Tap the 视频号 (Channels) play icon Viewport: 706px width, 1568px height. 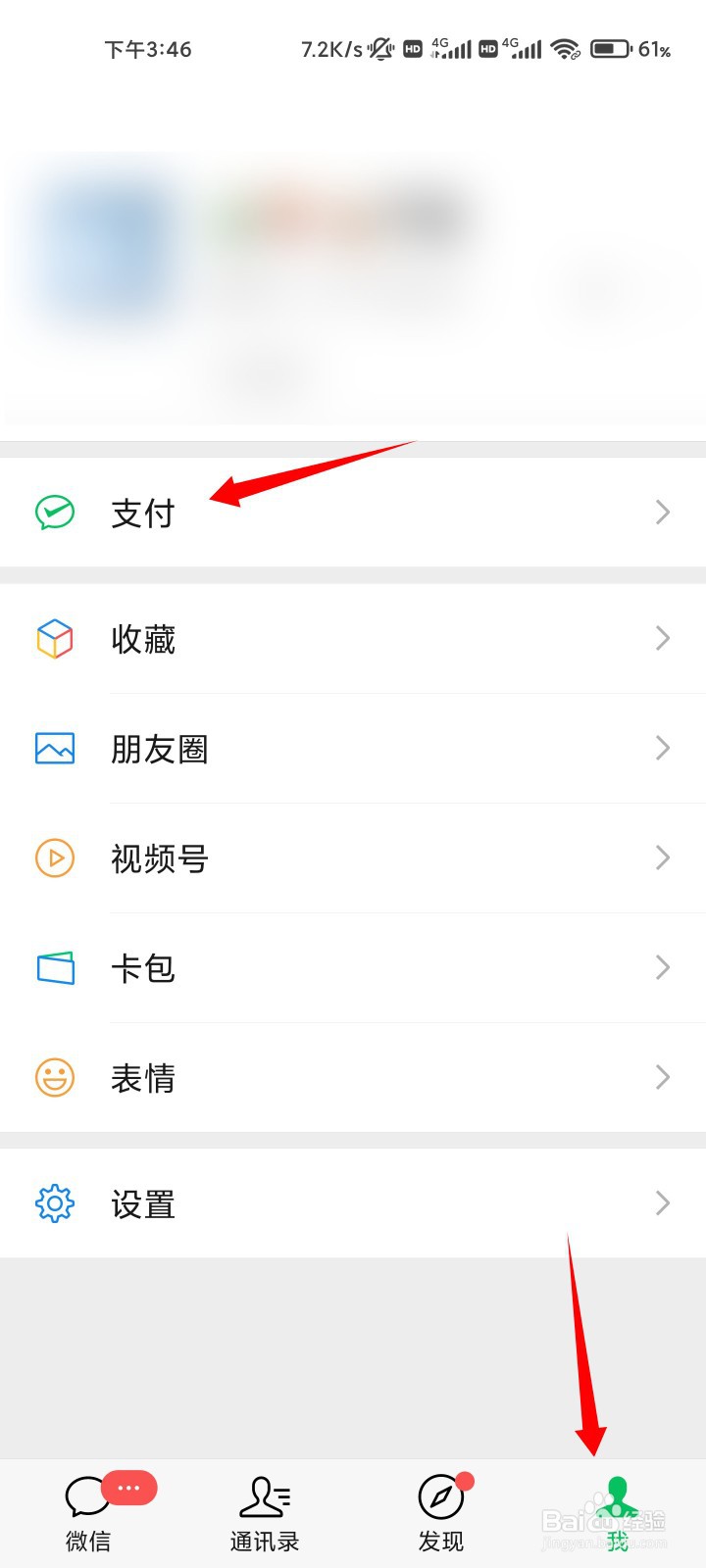point(56,857)
